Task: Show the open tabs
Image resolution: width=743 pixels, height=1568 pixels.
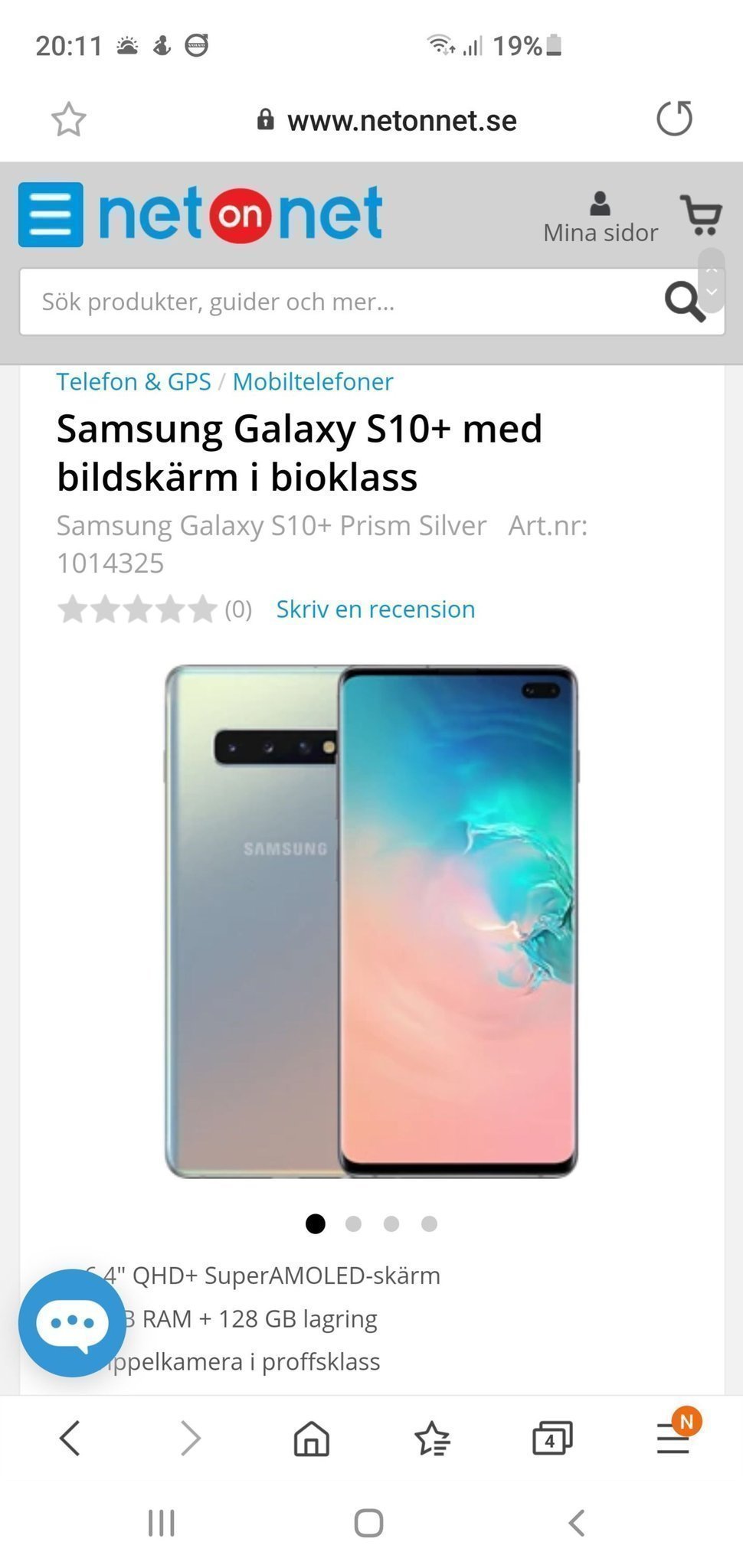Action: [552, 1438]
